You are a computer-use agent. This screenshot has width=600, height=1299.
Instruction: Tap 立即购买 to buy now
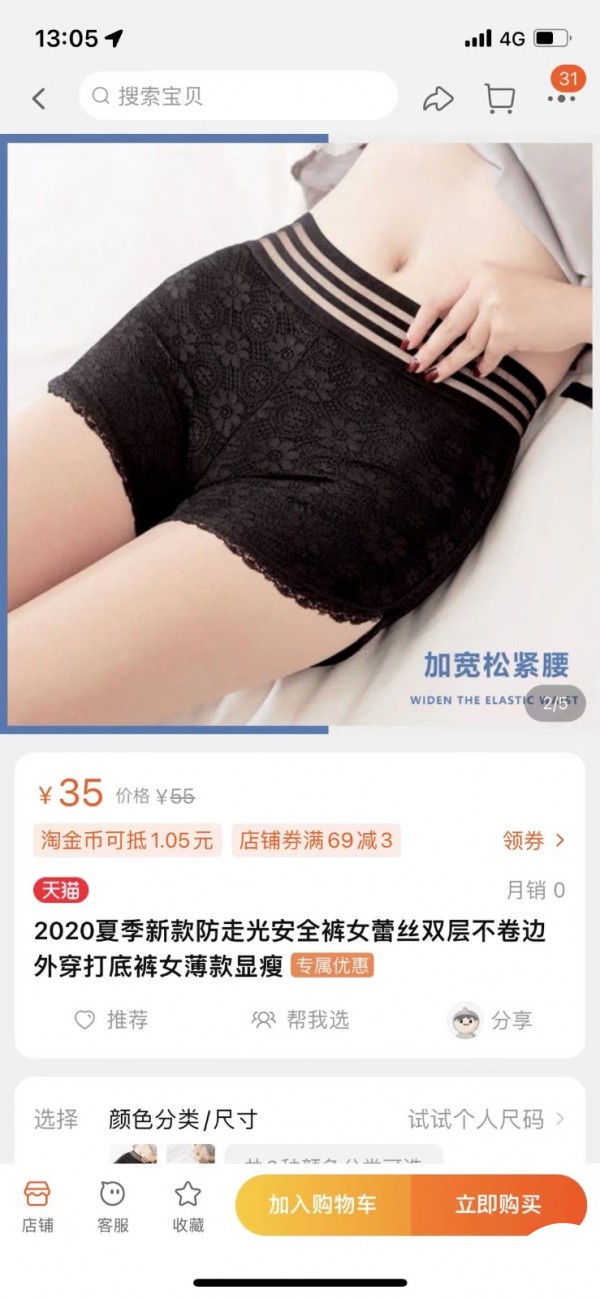(499, 1204)
